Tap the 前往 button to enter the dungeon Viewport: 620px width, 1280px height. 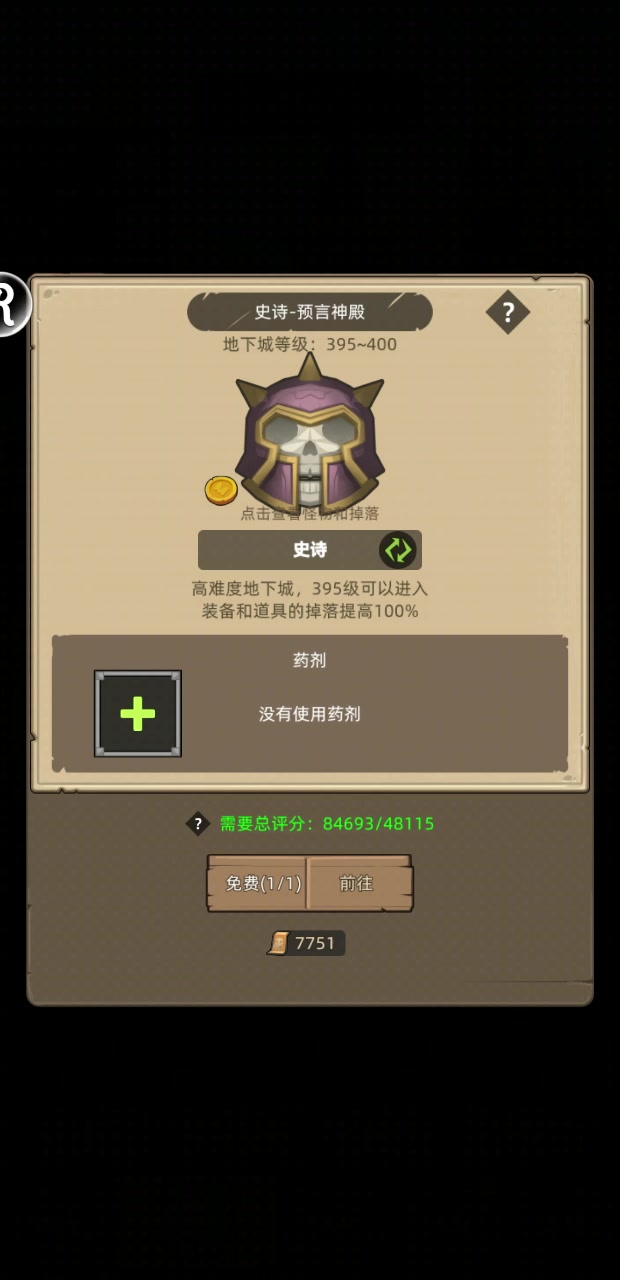(x=357, y=883)
